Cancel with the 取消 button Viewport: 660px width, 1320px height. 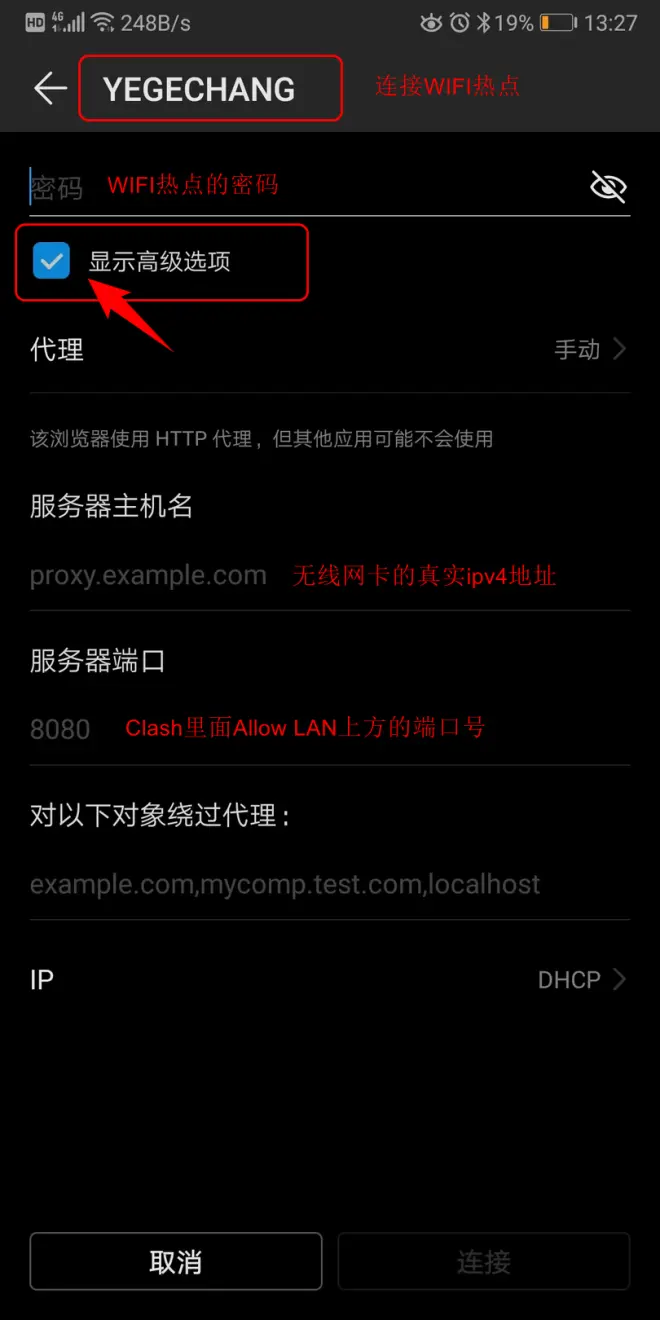[x=176, y=1262]
